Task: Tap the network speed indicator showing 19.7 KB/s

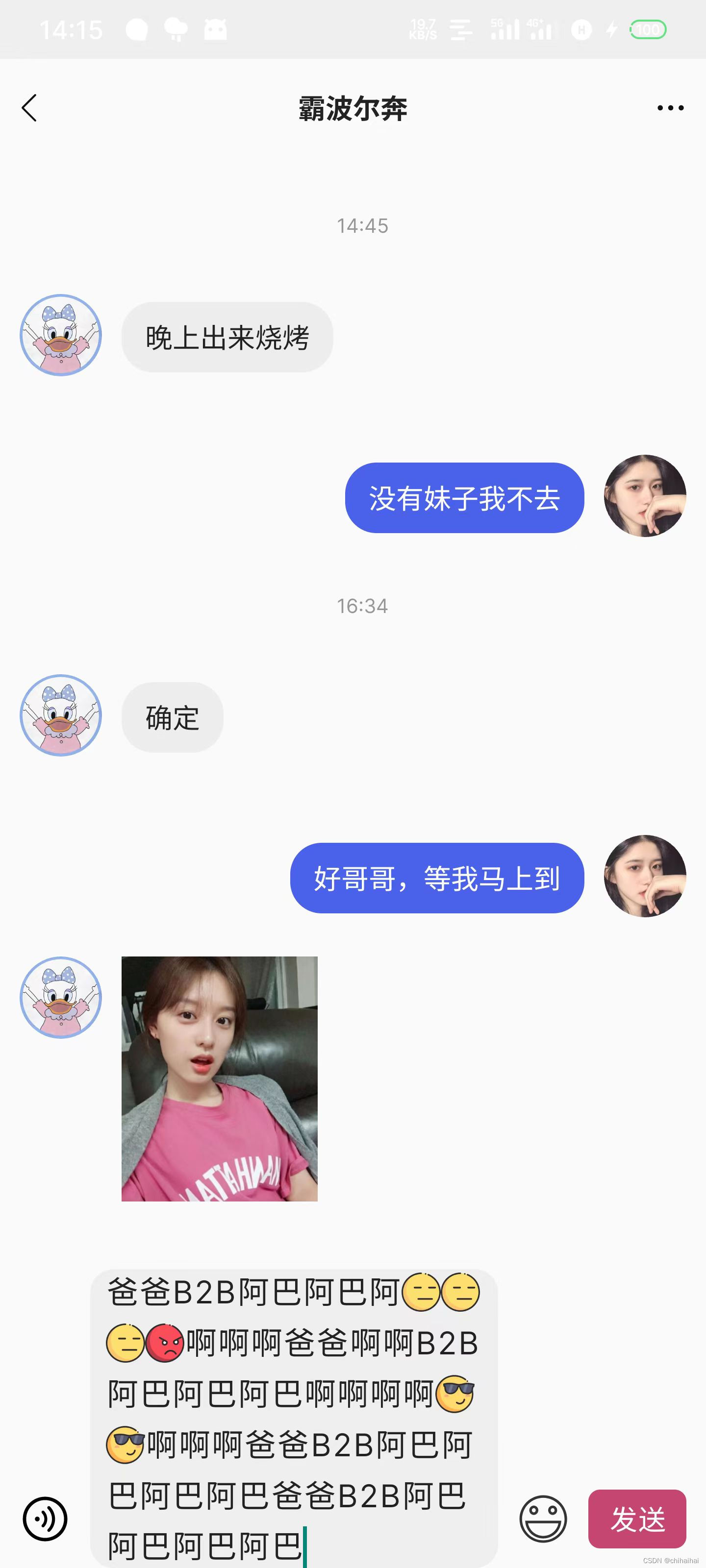Action: pos(425,29)
